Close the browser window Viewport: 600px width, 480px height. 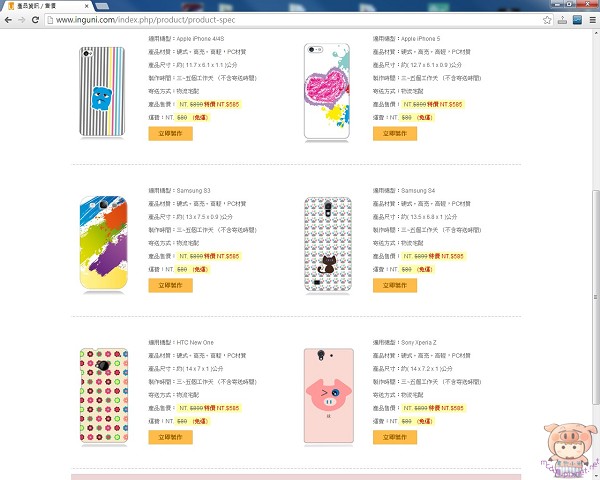[x=590, y=6]
